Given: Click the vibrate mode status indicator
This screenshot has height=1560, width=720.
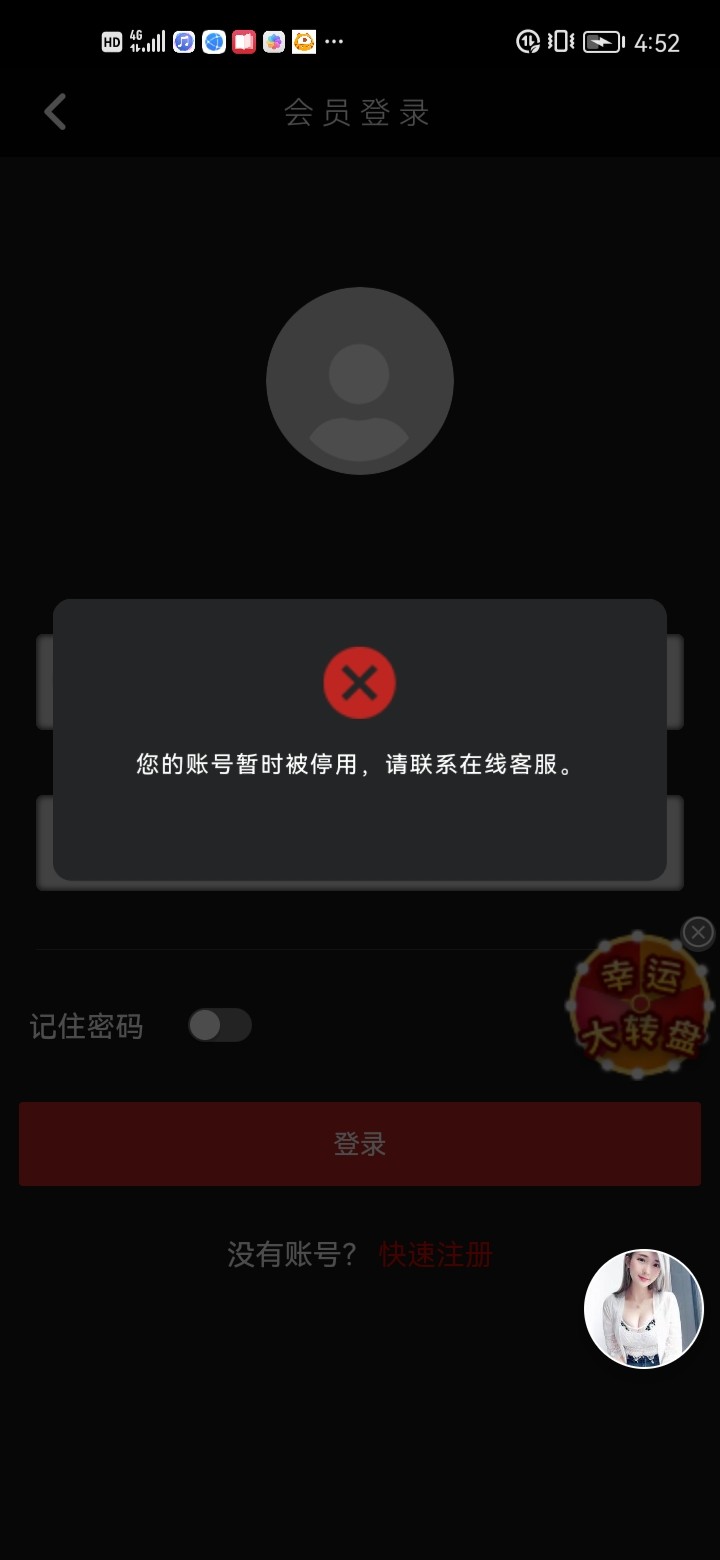Looking at the screenshot, I should [561, 41].
